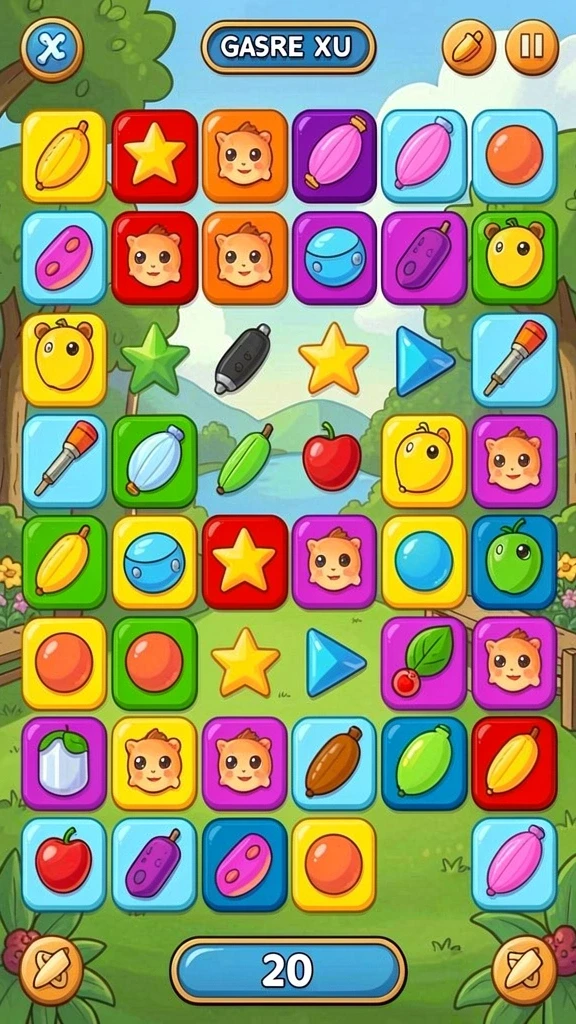This screenshot has width=576, height=1024.
Task: Tap the green lime on blue tile
Action: 424,763
